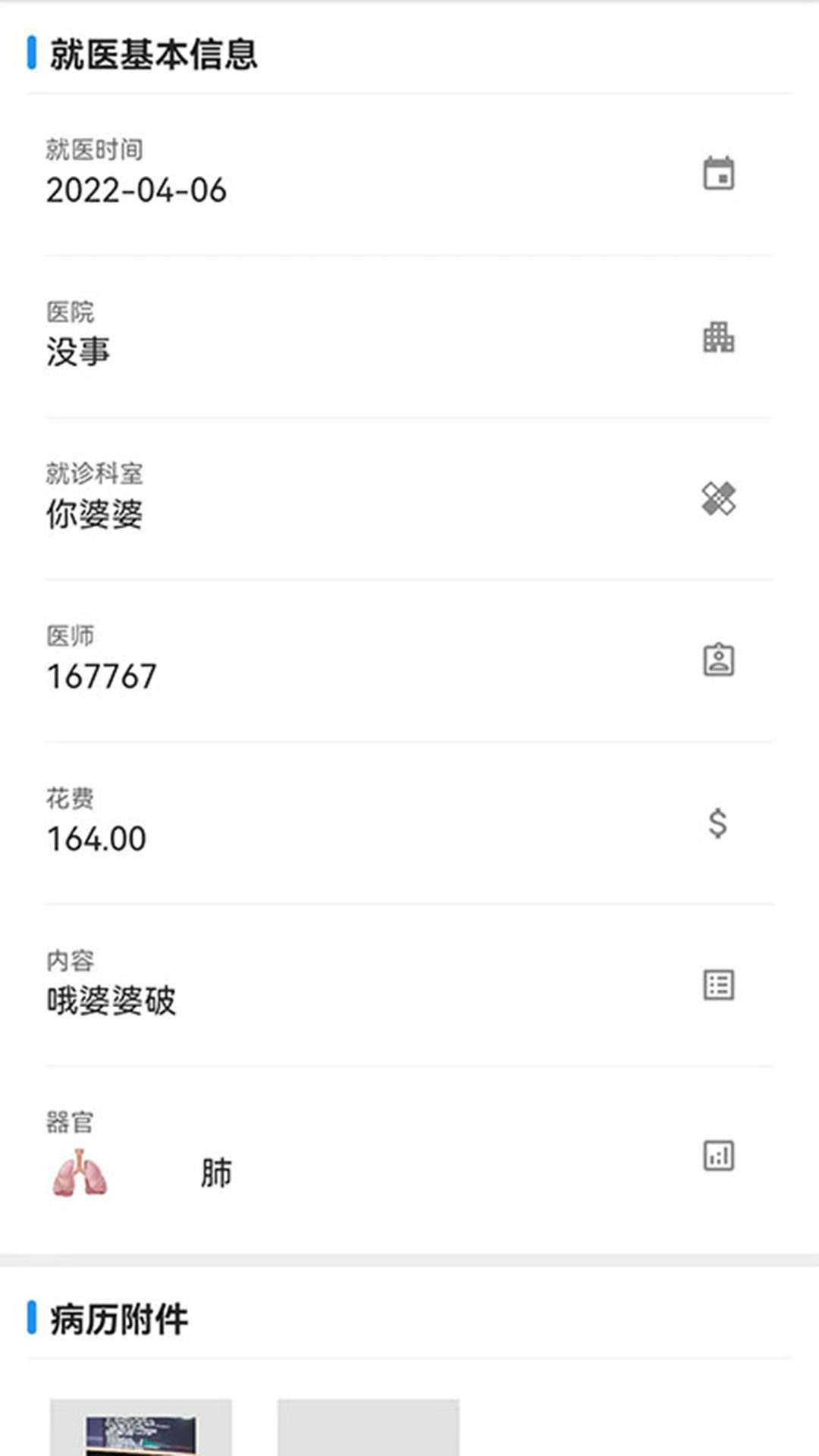819x1456 pixels.
Task: Select the 肺 organ label
Action: tap(215, 1172)
